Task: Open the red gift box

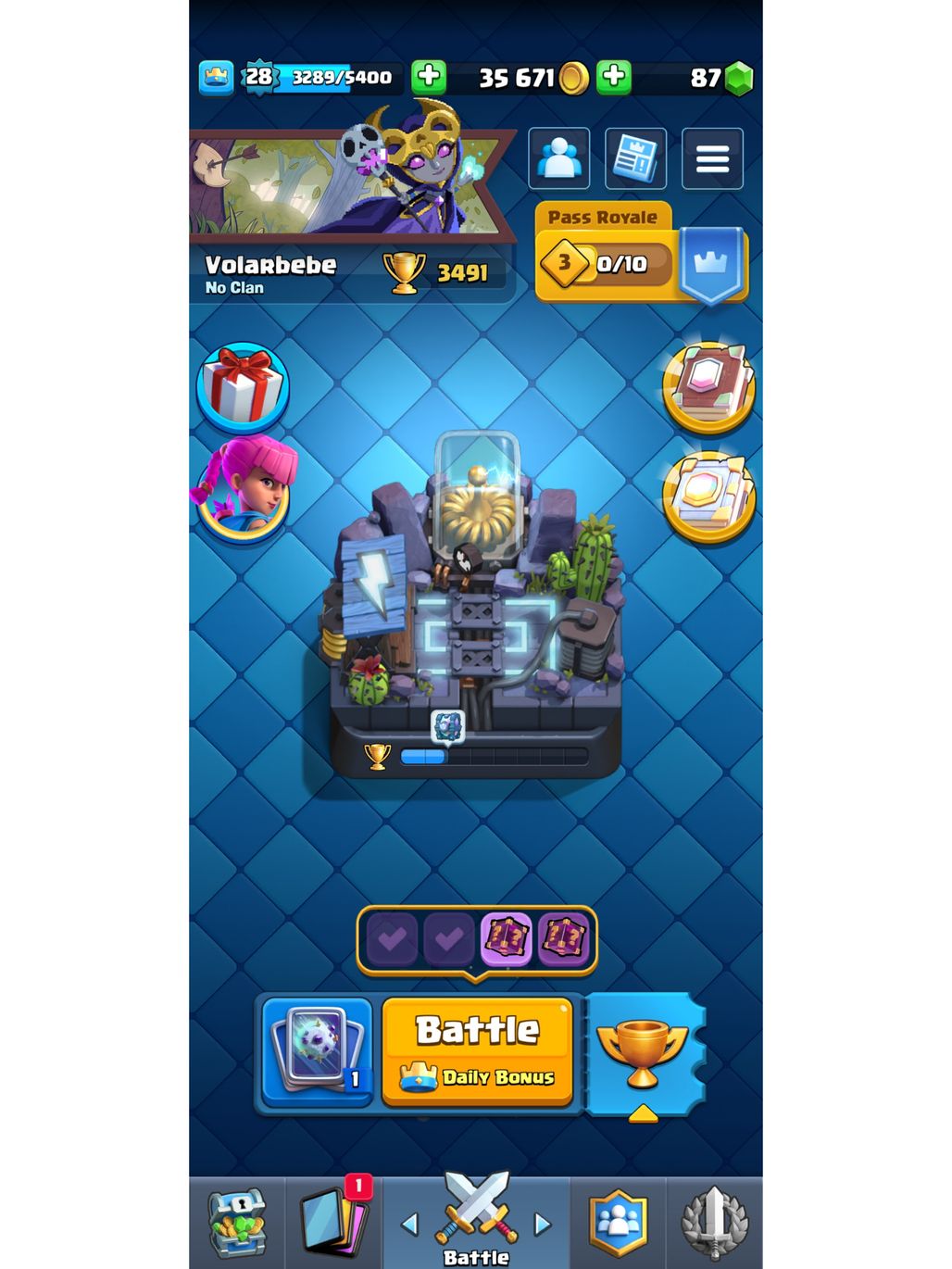Action: coord(243,387)
